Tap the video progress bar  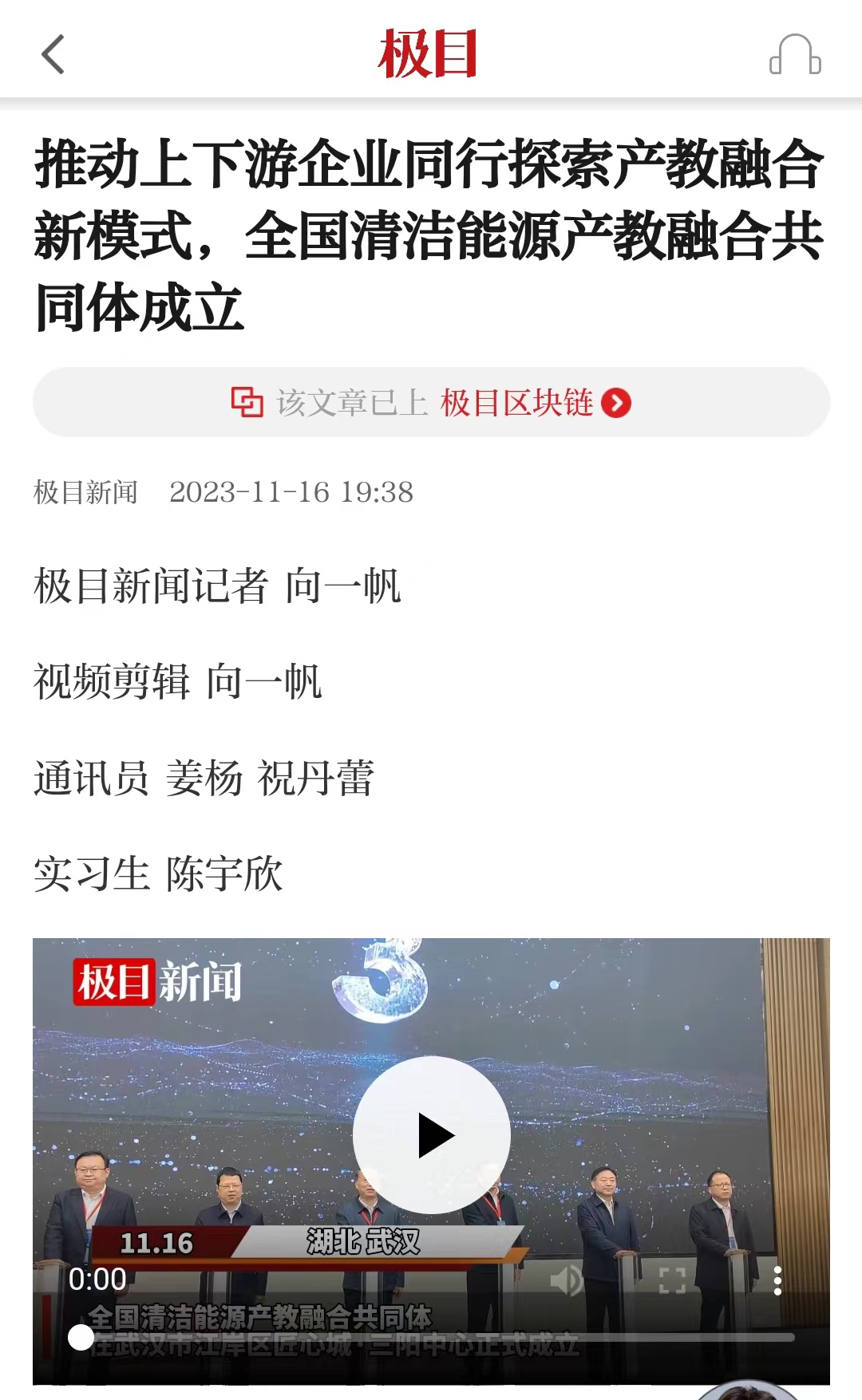click(x=439, y=1337)
